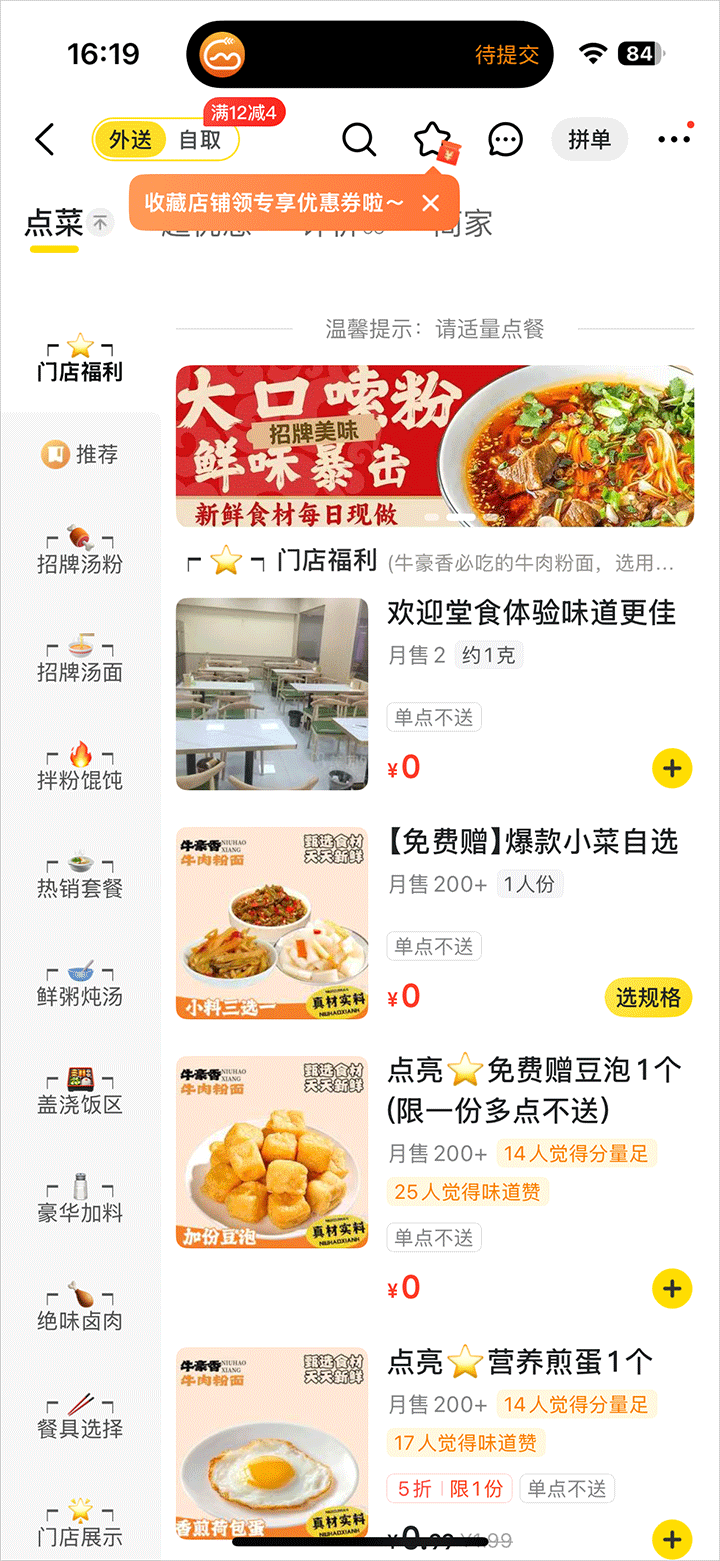Select the 推荐 category
Image resolution: width=720 pixels, height=1561 pixels.
click(80, 455)
